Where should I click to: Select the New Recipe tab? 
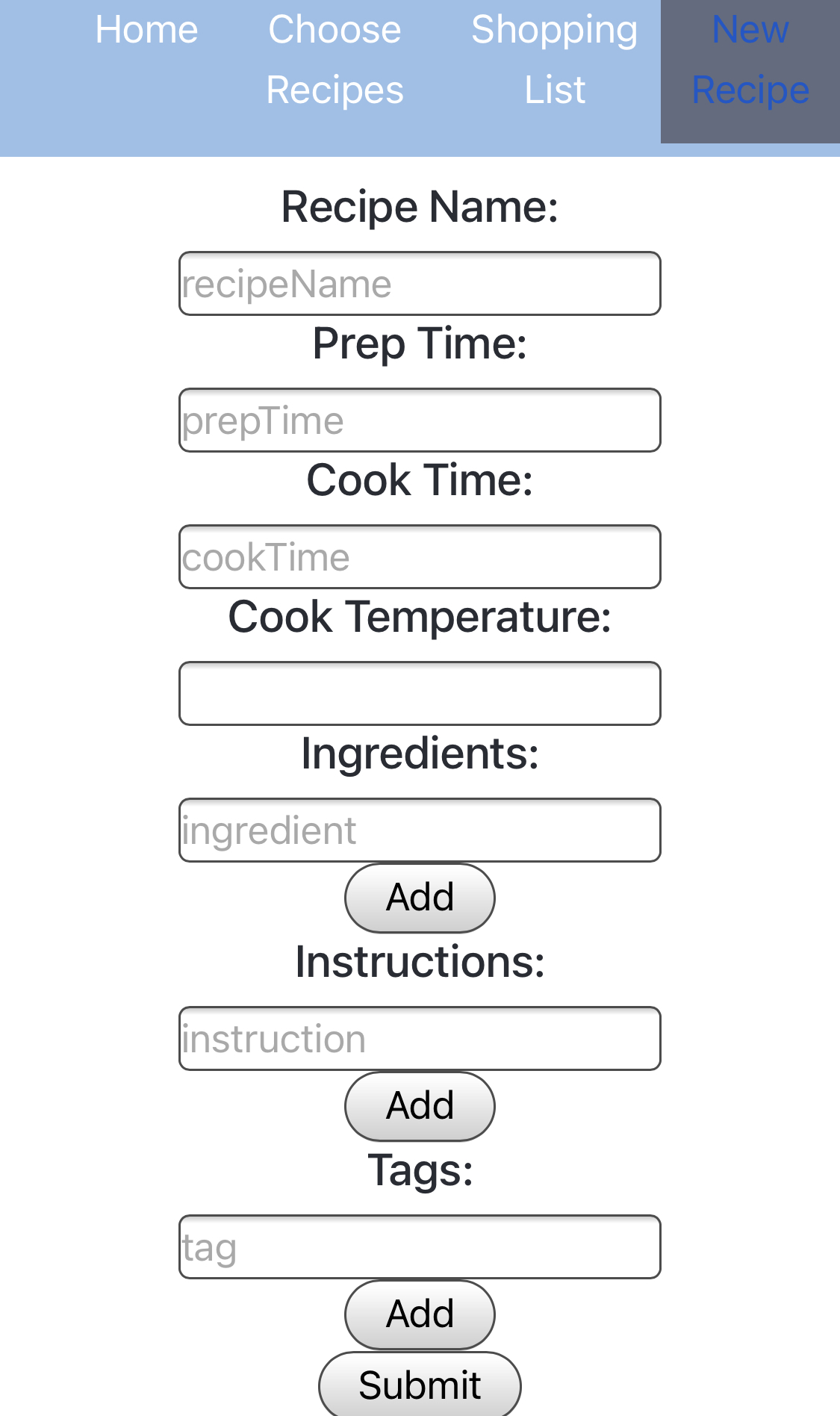tap(749, 60)
